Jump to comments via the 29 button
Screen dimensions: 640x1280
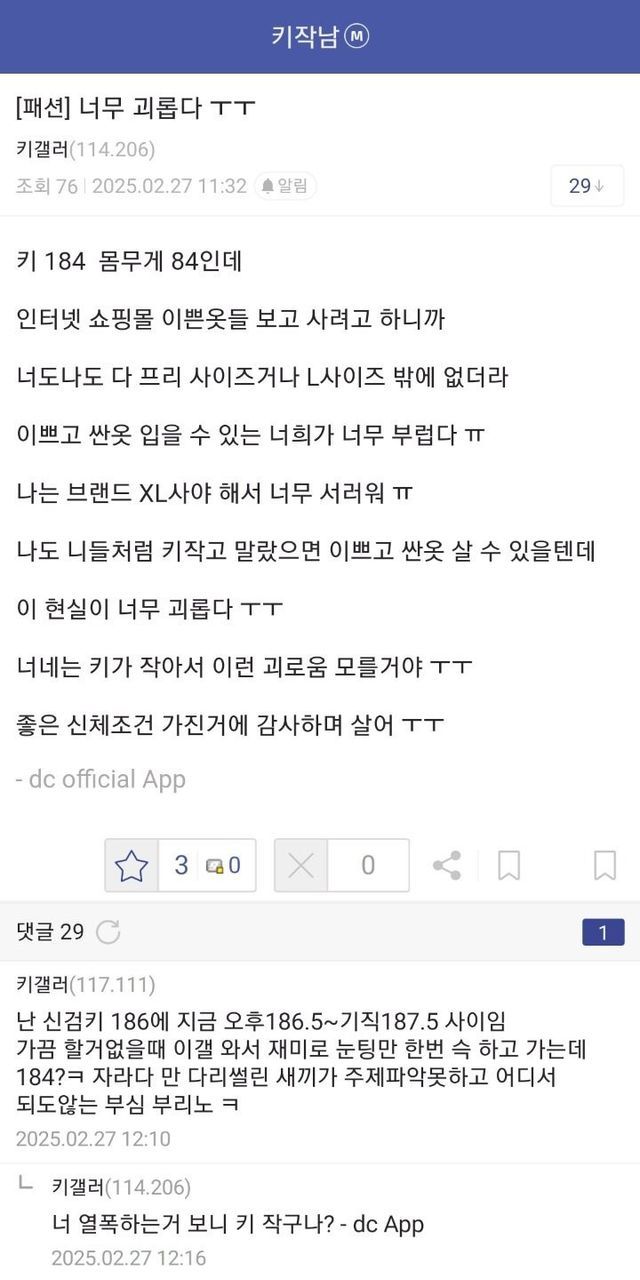(x=587, y=186)
